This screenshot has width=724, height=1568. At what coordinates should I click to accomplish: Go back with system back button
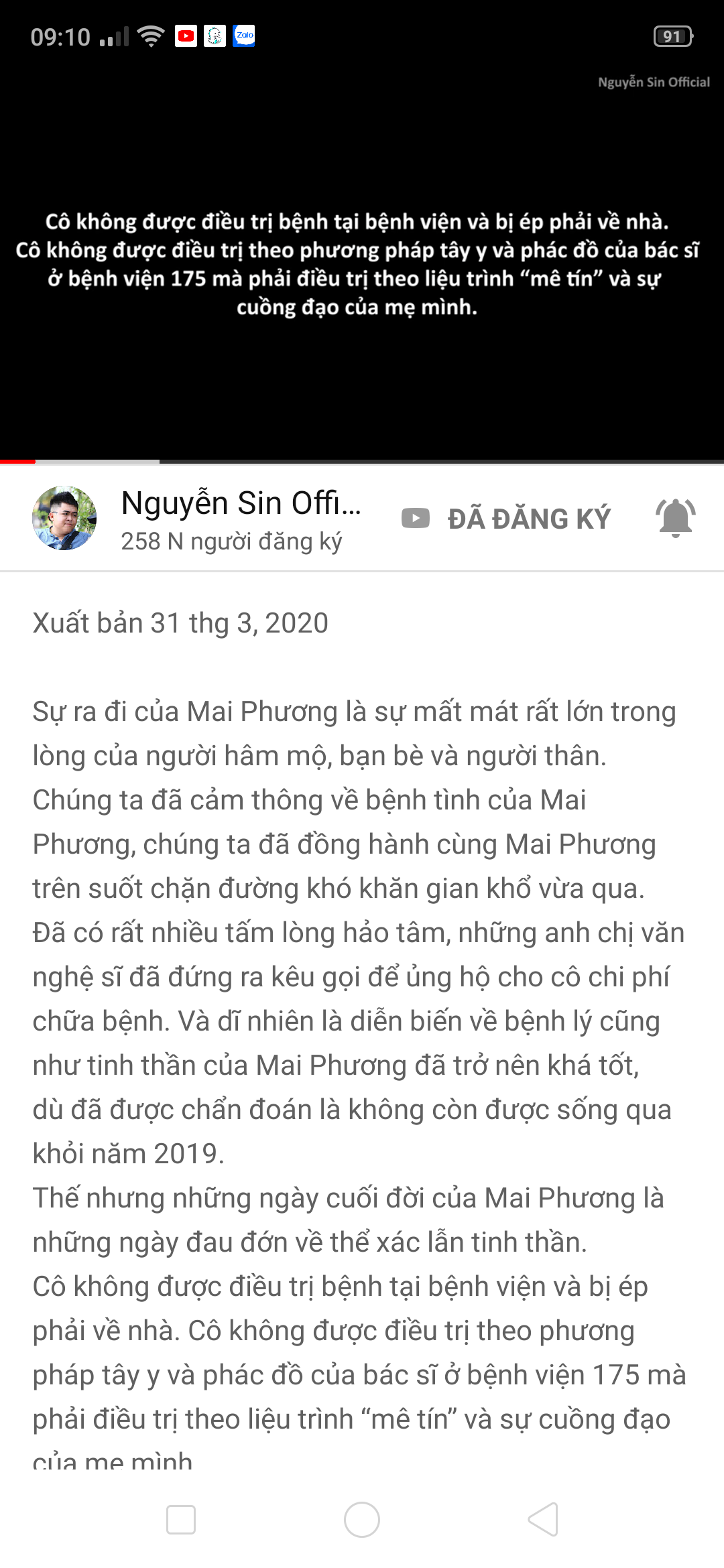tap(543, 1519)
